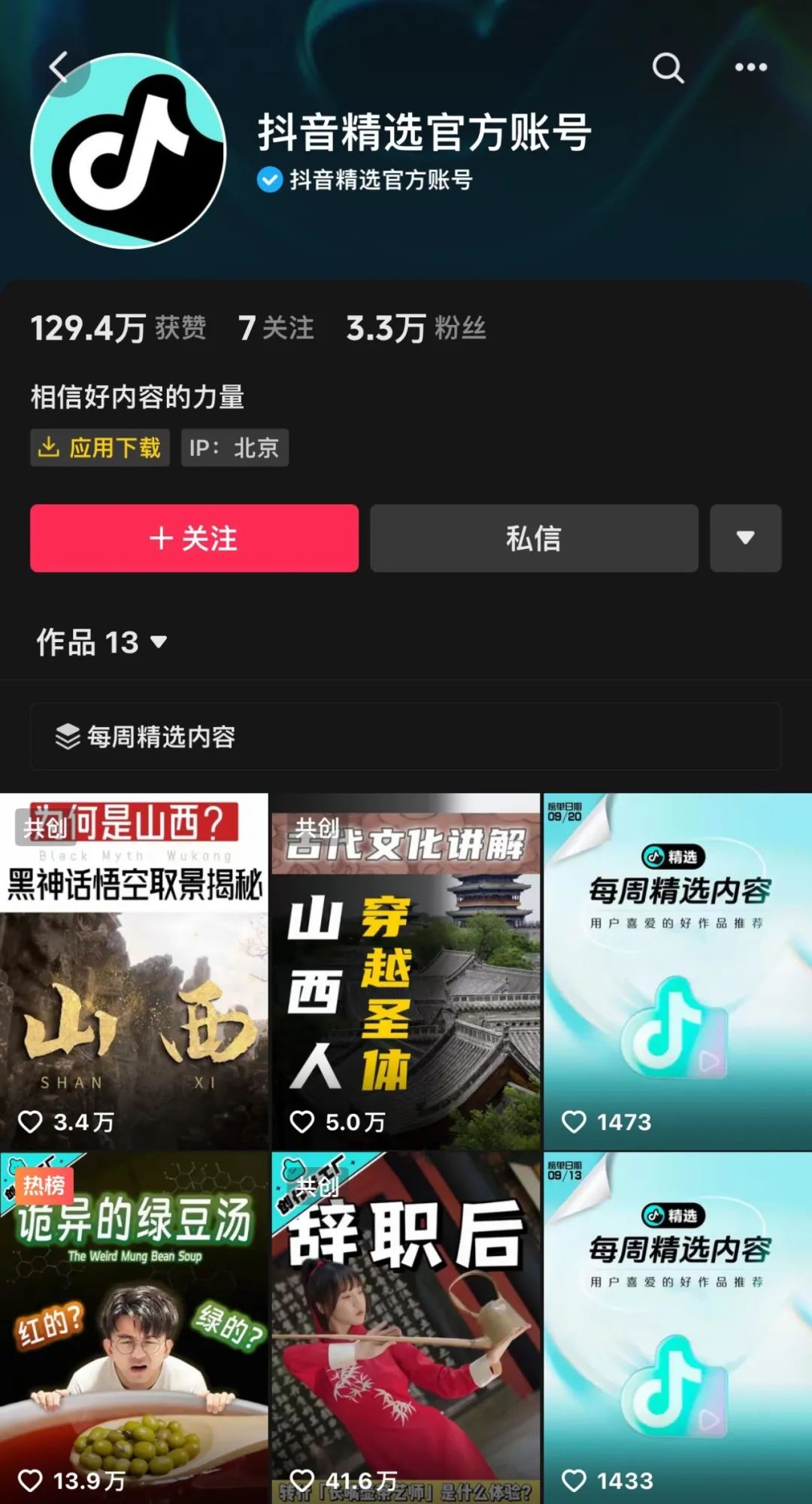Open the search magnifier icon

pyautogui.click(x=668, y=68)
